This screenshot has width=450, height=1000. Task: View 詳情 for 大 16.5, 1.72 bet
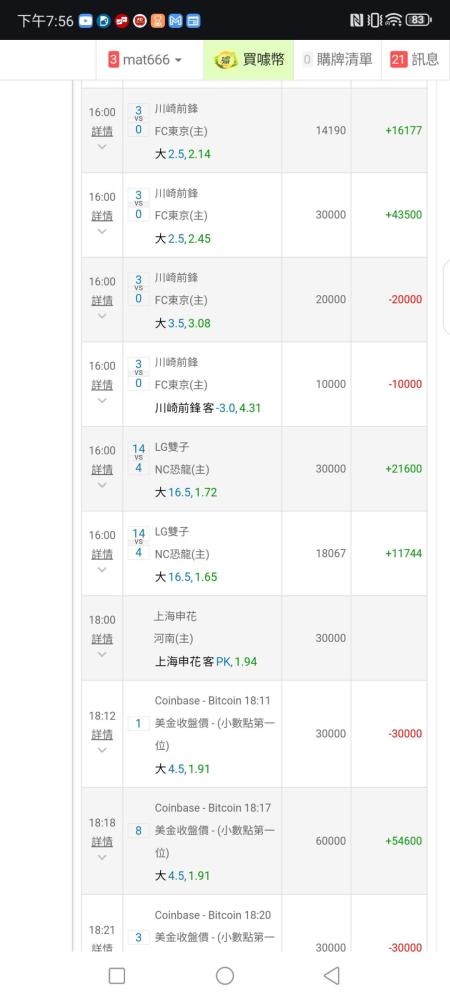pos(102,469)
